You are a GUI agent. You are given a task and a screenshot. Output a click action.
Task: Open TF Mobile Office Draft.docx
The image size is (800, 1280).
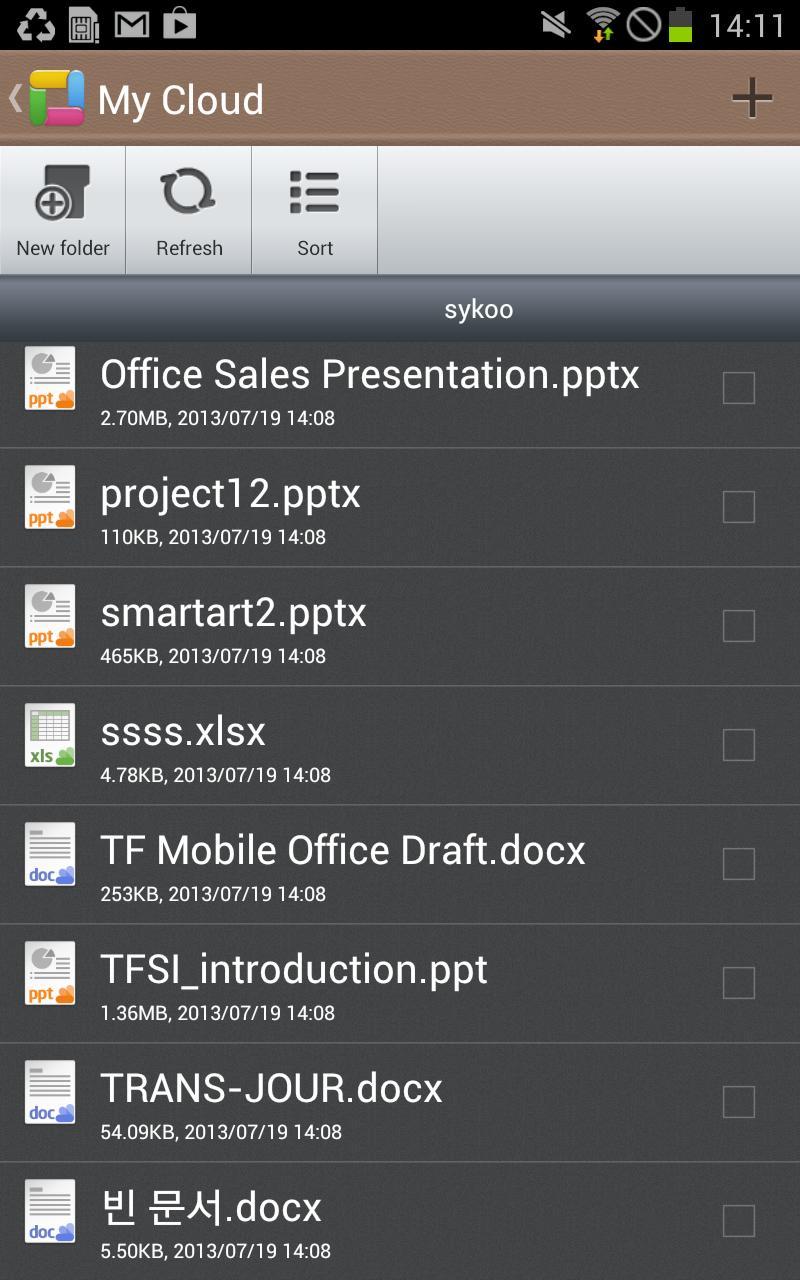point(400,865)
